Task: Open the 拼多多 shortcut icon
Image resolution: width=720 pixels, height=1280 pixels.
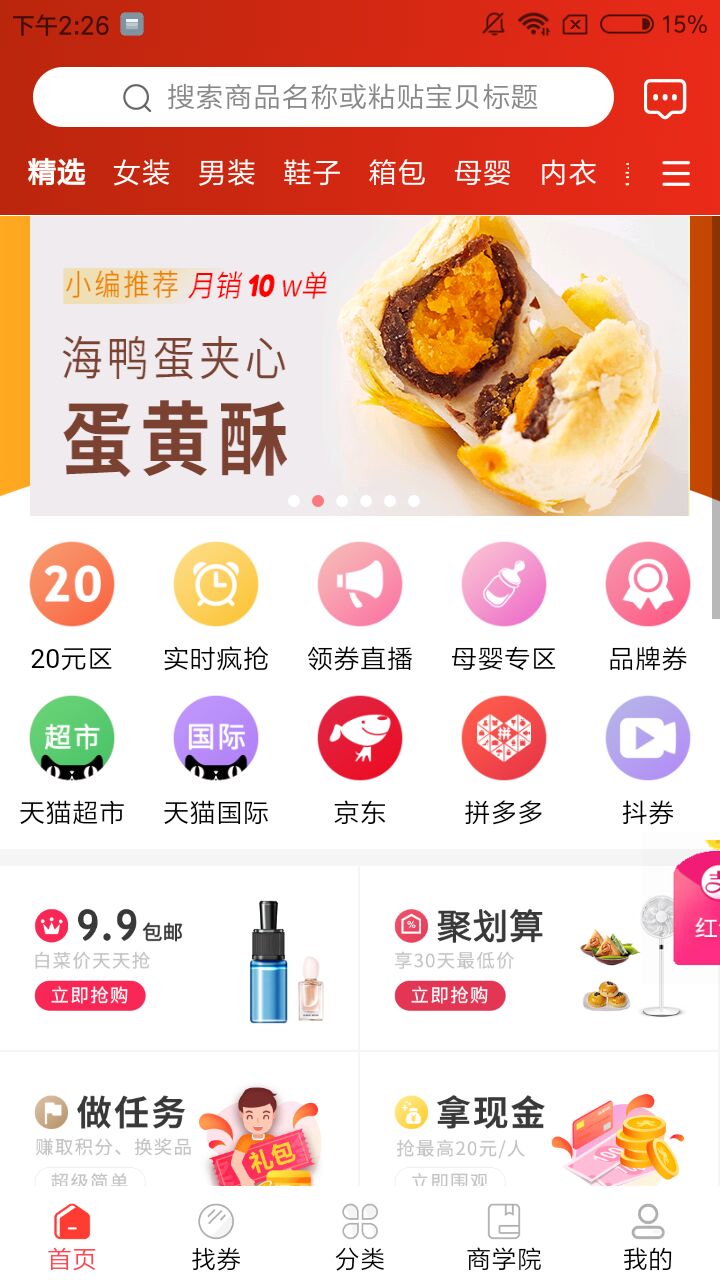Action: (x=503, y=737)
